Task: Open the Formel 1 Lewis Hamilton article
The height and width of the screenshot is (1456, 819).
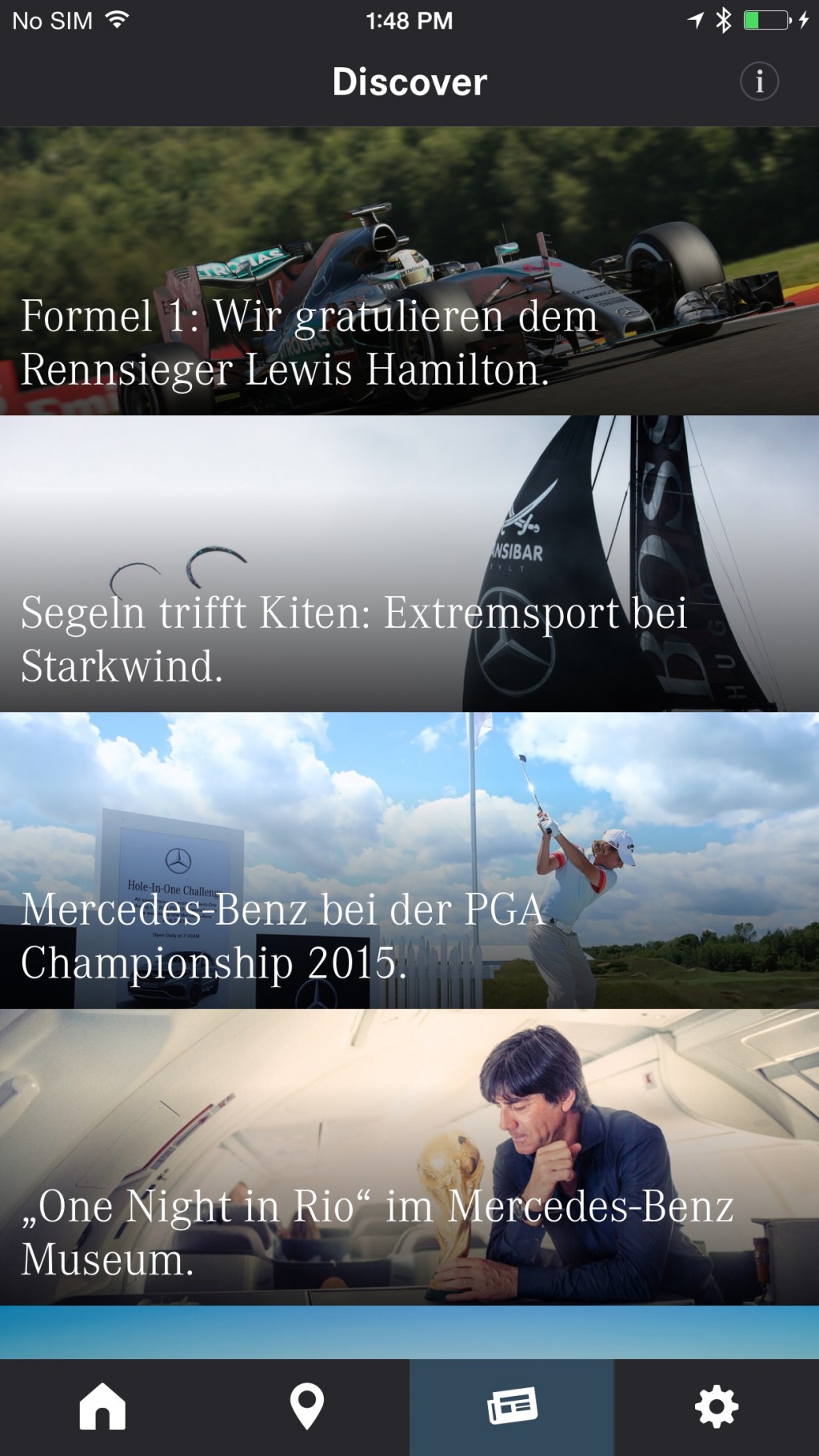Action: (409, 271)
